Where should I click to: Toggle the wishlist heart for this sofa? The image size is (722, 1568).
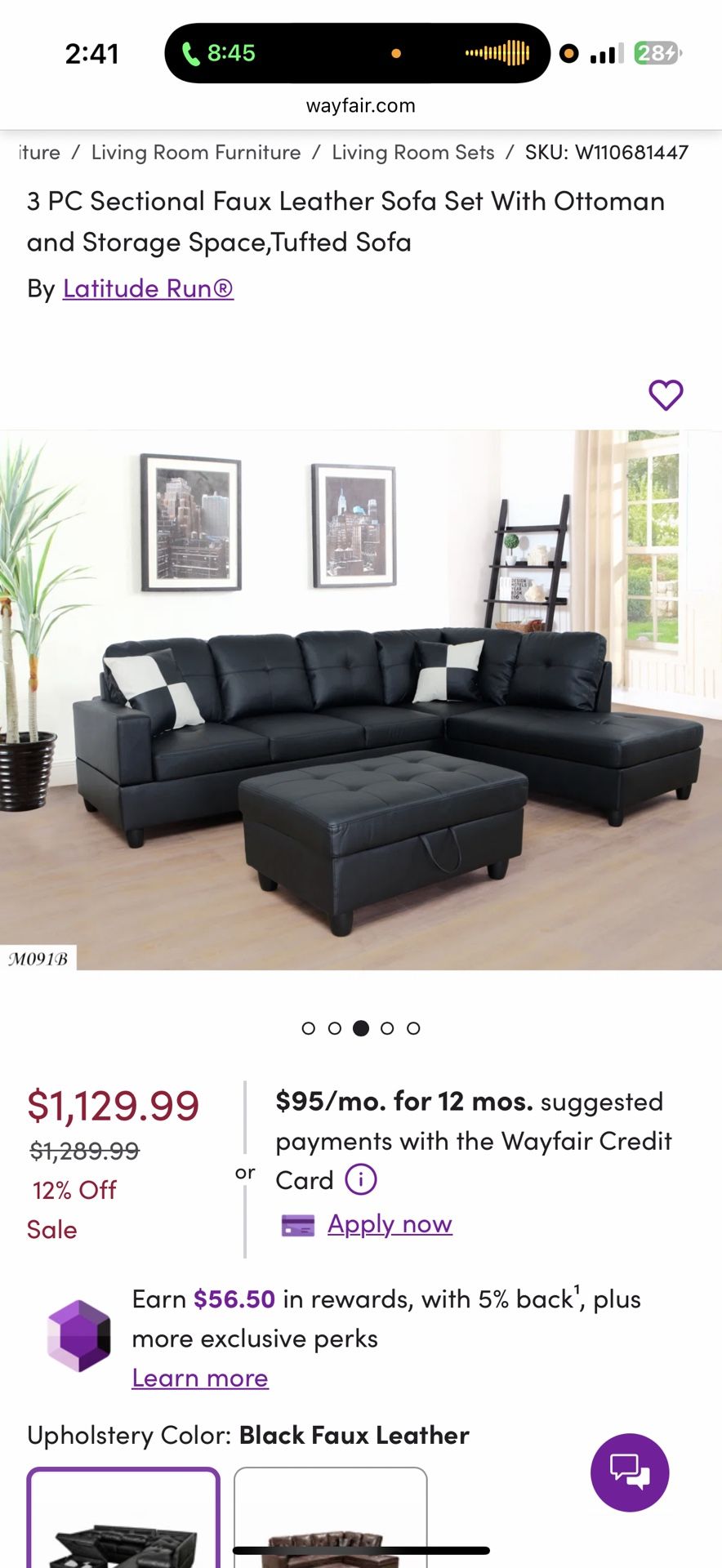pyautogui.click(x=666, y=394)
